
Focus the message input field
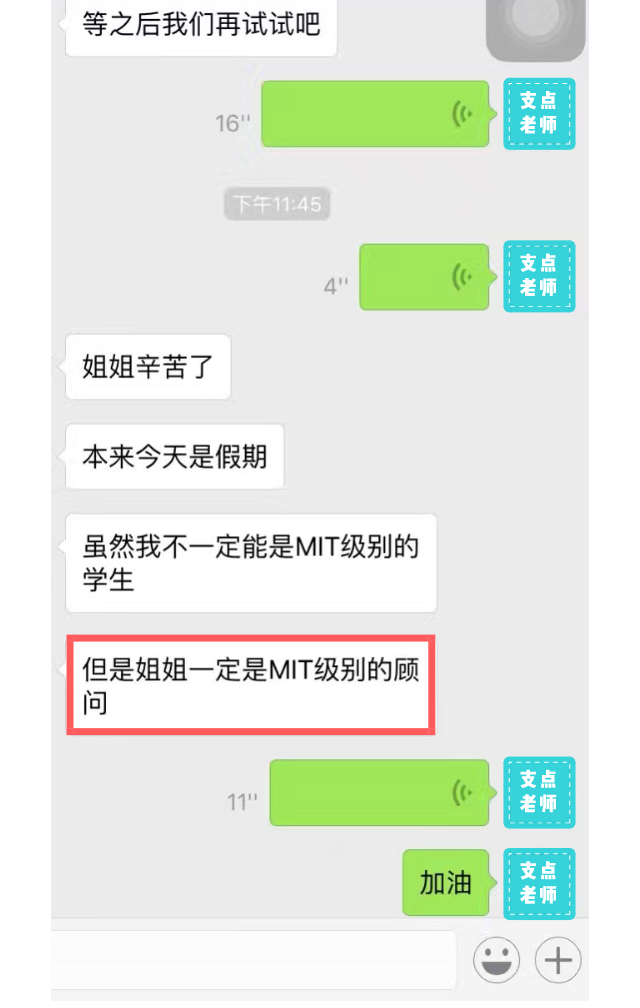click(255, 962)
